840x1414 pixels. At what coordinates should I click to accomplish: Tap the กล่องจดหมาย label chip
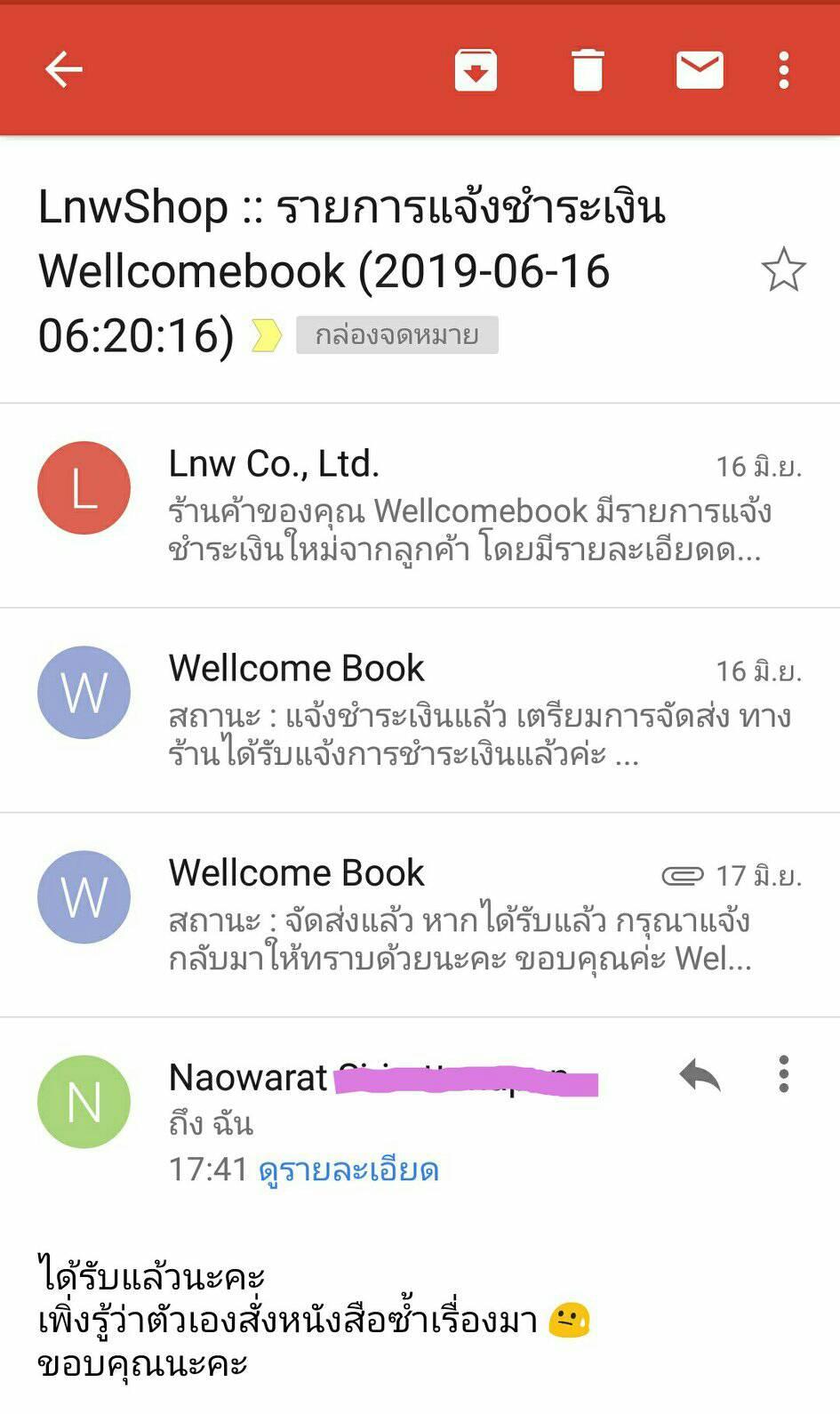(396, 335)
